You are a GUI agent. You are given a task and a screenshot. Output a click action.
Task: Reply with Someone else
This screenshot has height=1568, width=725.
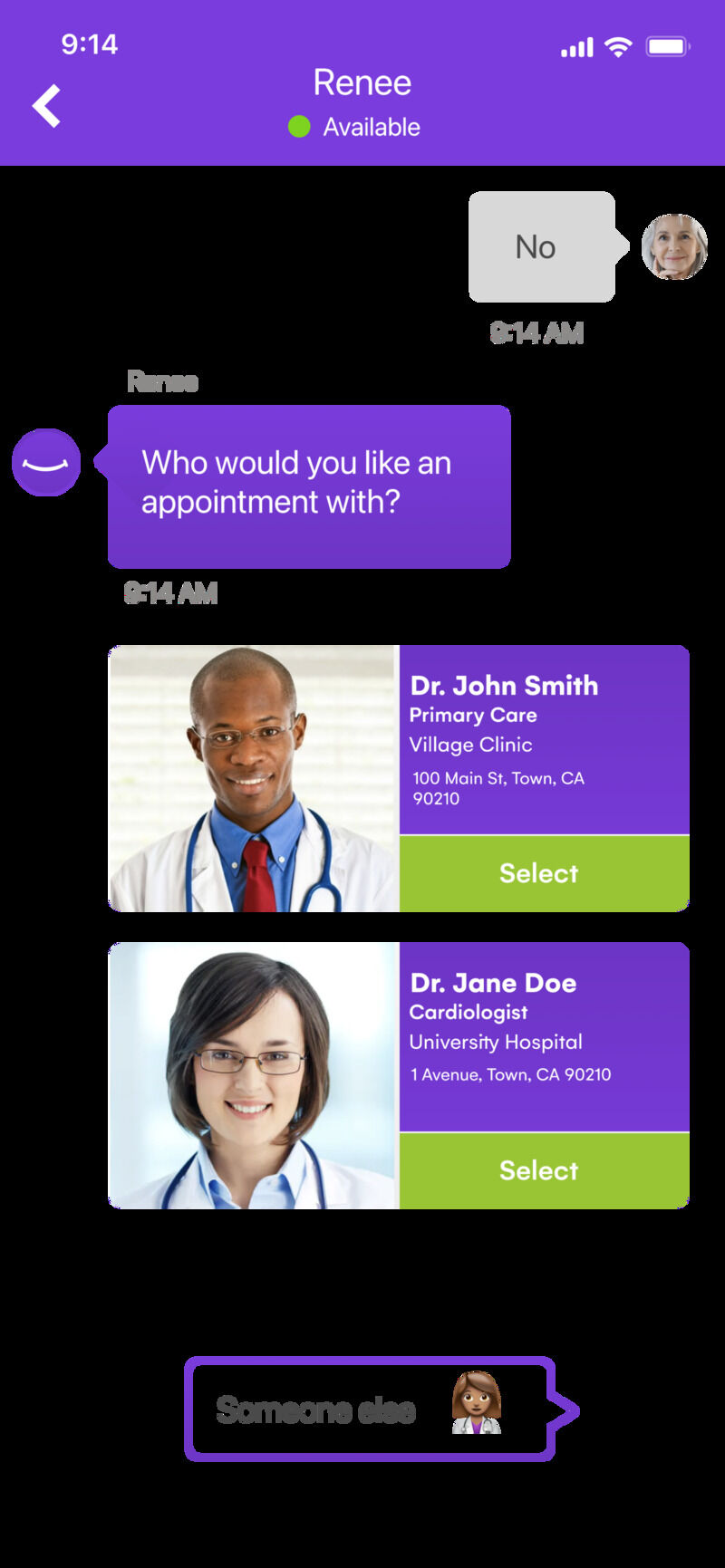[x=370, y=1409]
